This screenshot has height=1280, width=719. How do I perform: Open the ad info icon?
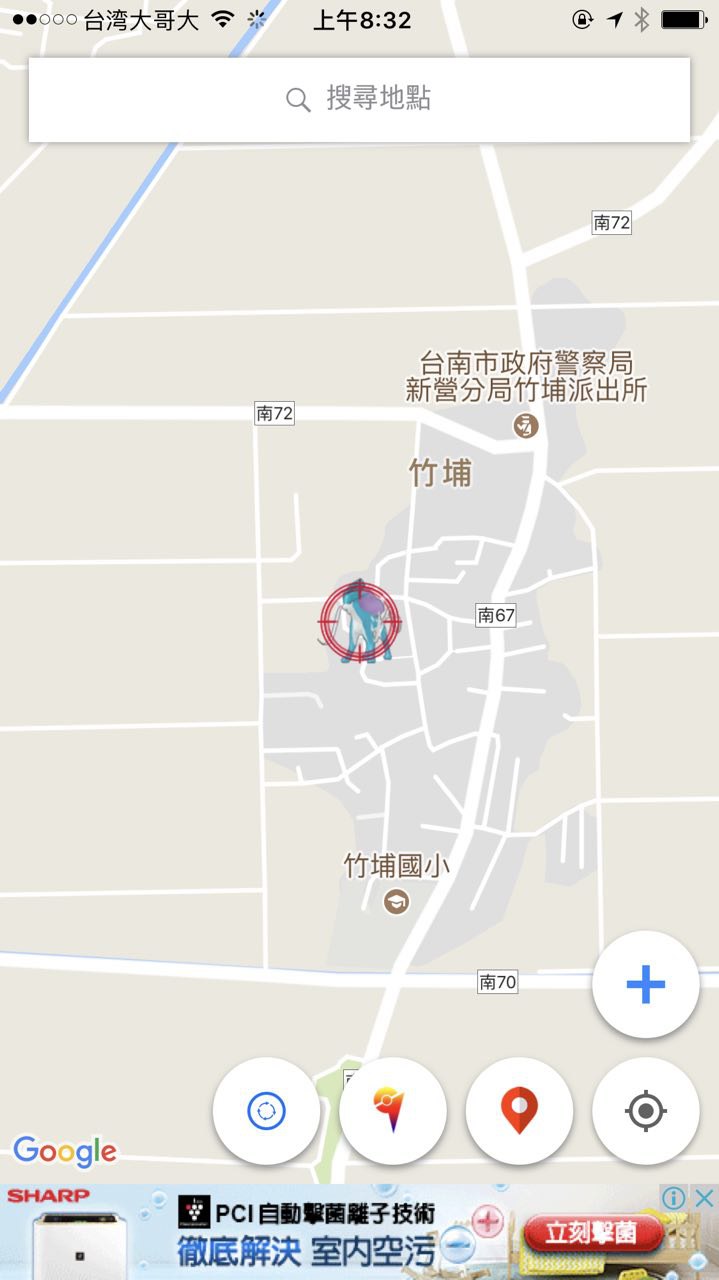(x=675, y=1198)
